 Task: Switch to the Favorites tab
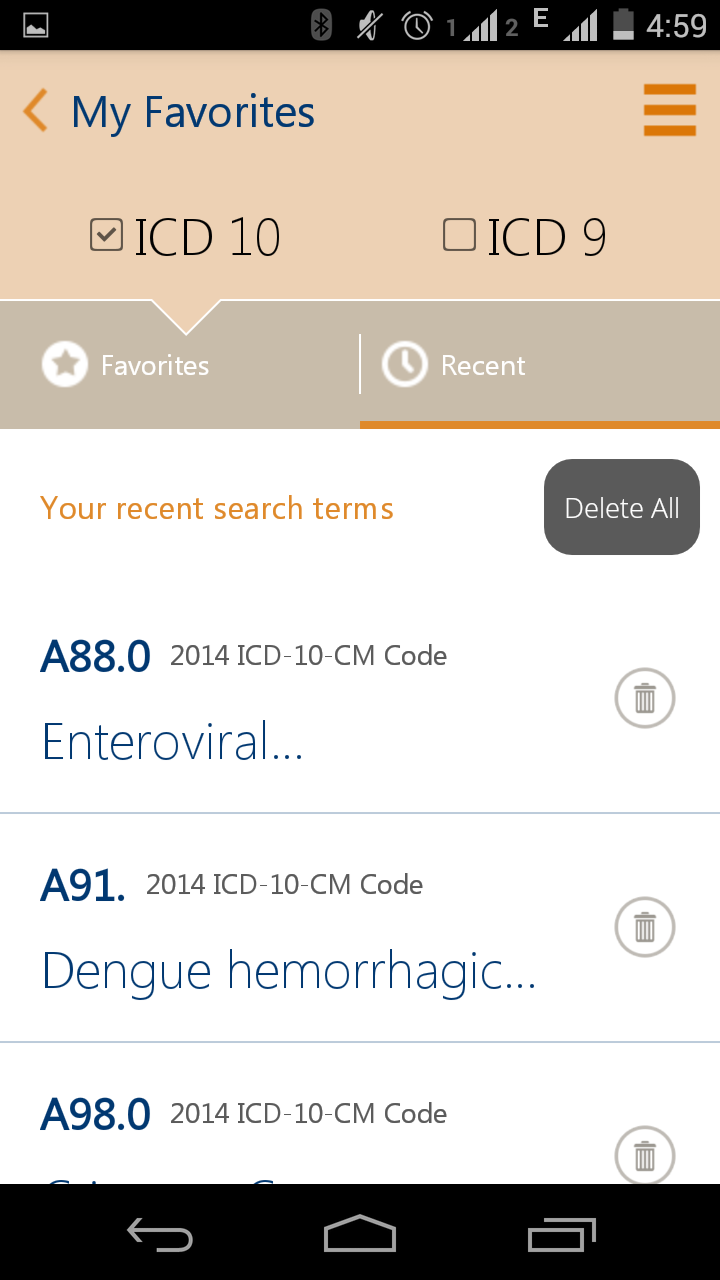coord(155,364)
